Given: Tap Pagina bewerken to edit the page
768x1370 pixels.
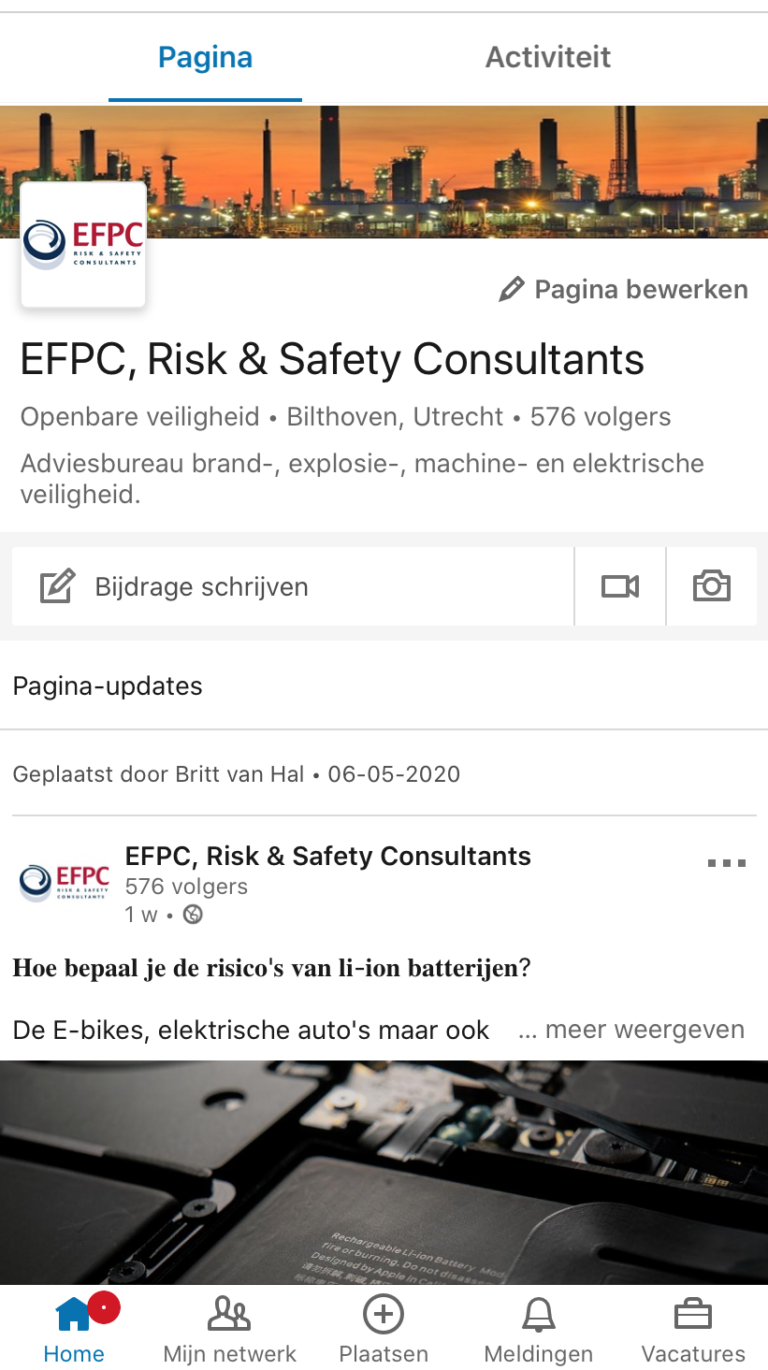Looking at the screenshot, I should point(623,290).
